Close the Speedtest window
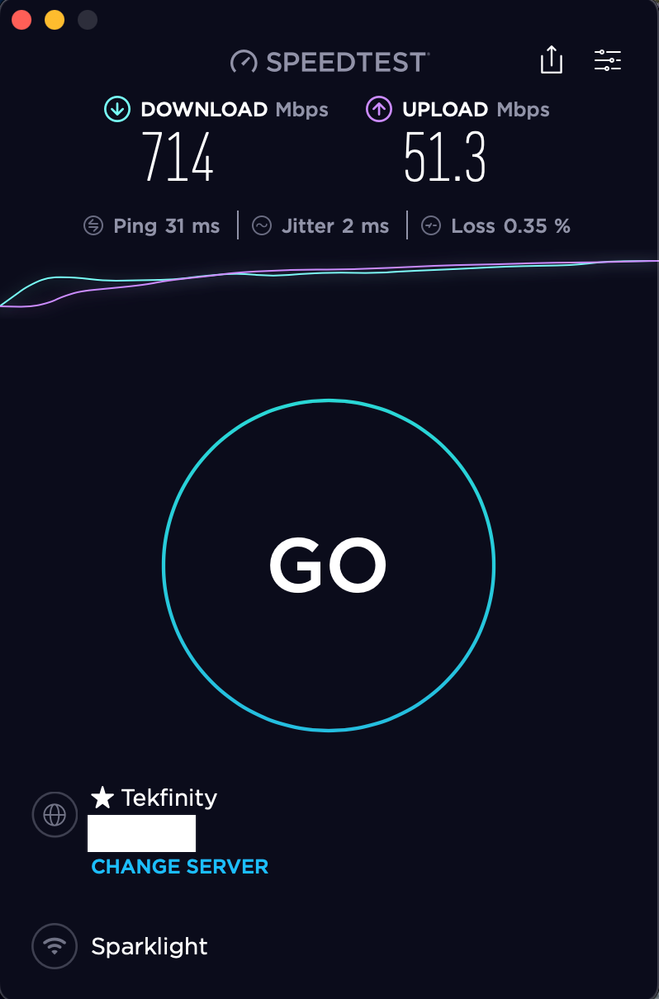Image resolution: width=659 pixels, height=999 pixels. click(x=21, y=20)
